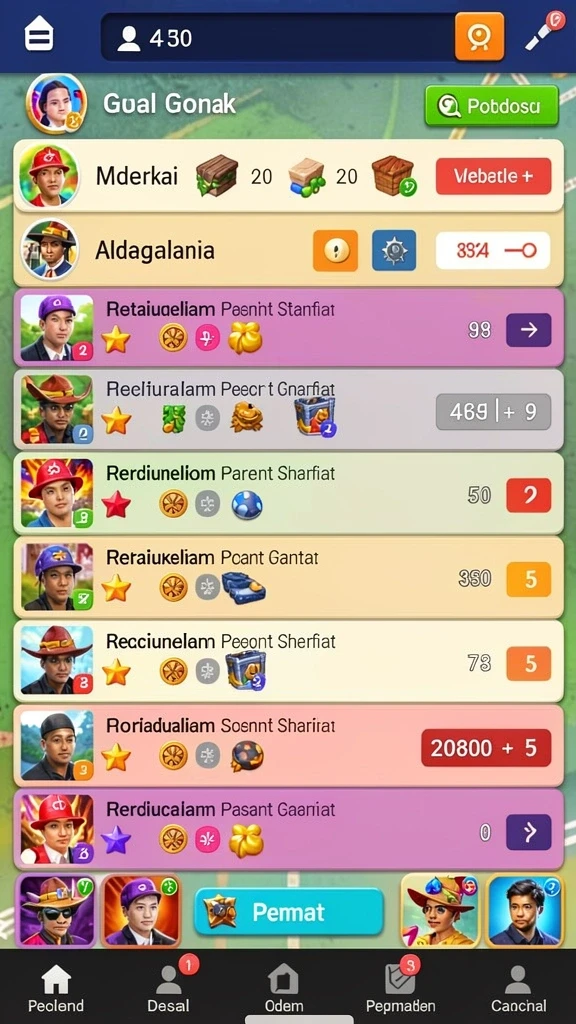Viewport: 576px width, 1024px height.
Task: Tap the green Pobdosu button
Action: point(491,105)
